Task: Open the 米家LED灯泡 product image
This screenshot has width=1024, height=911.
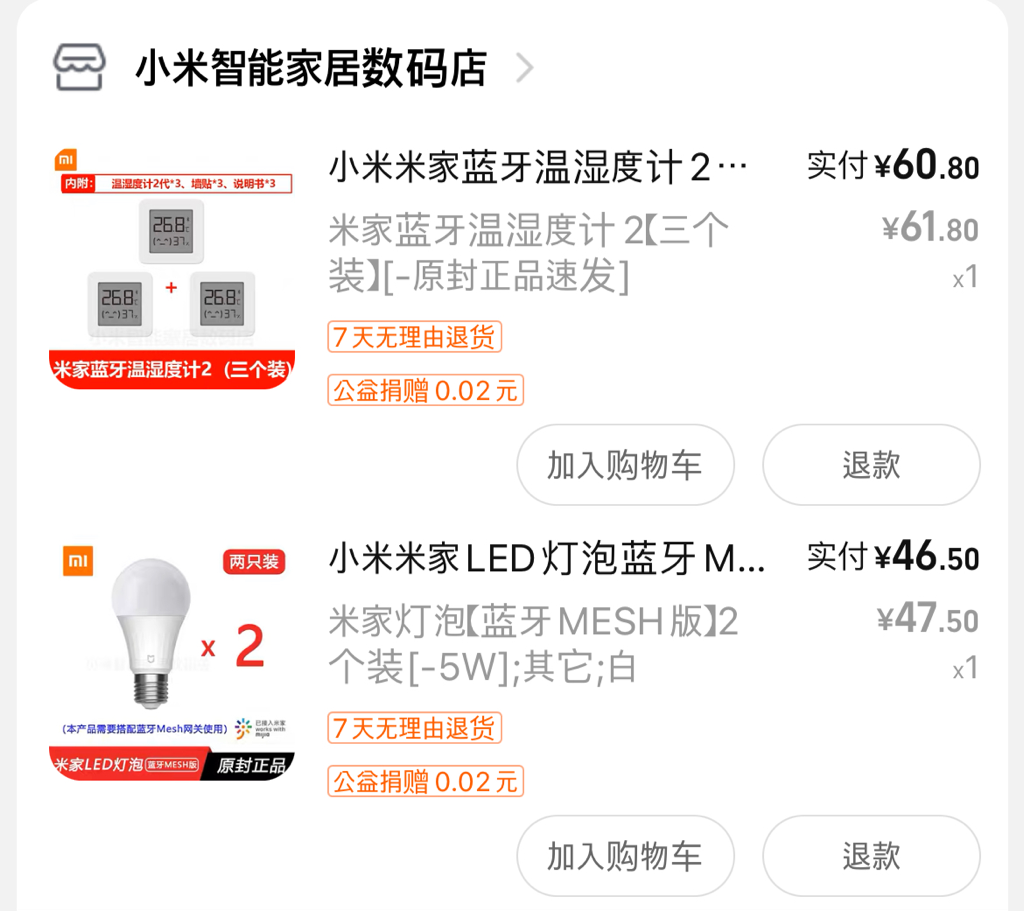Action: tap(171, 660)
